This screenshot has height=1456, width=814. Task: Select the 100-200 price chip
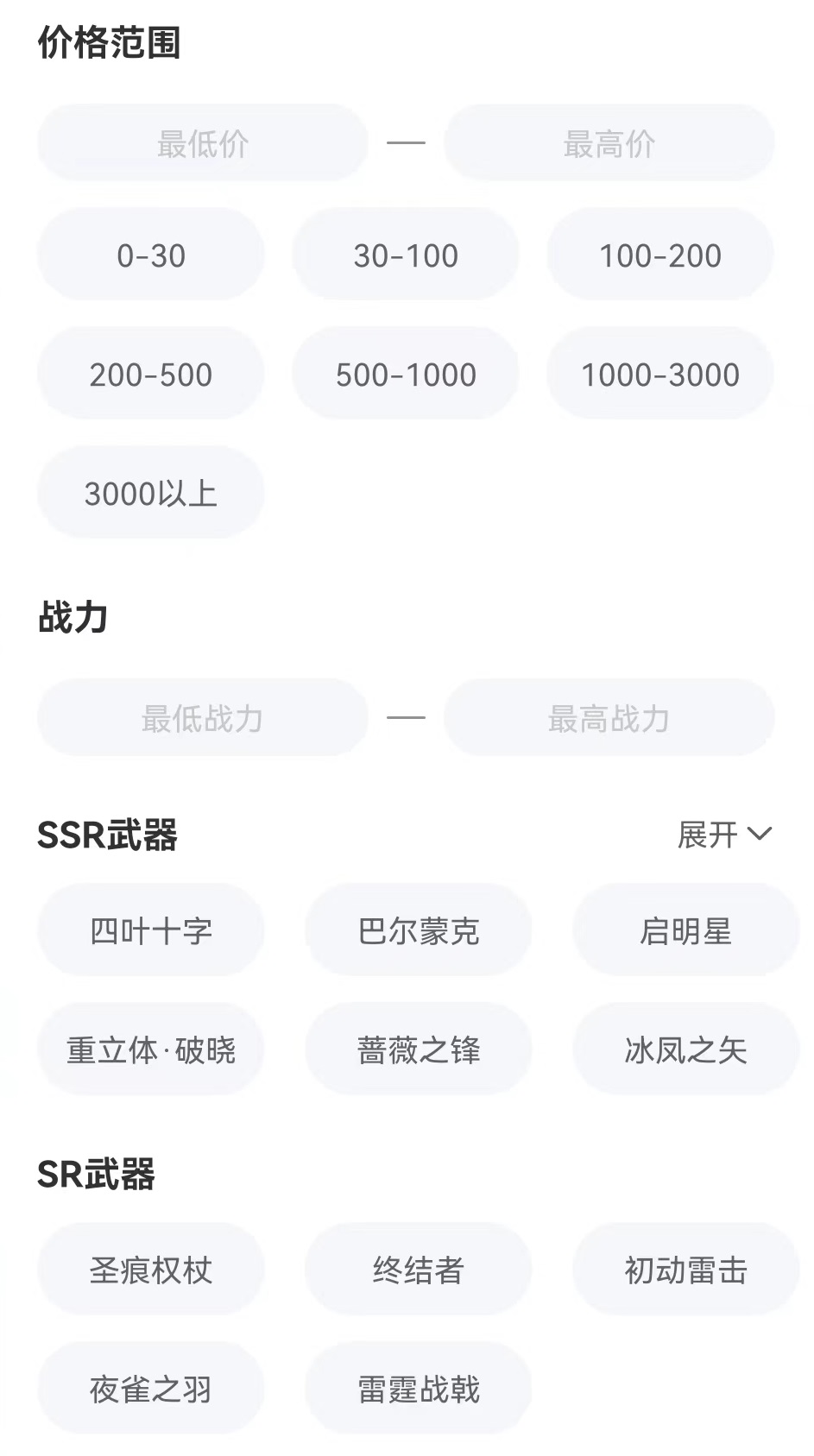tap(660, 255)
